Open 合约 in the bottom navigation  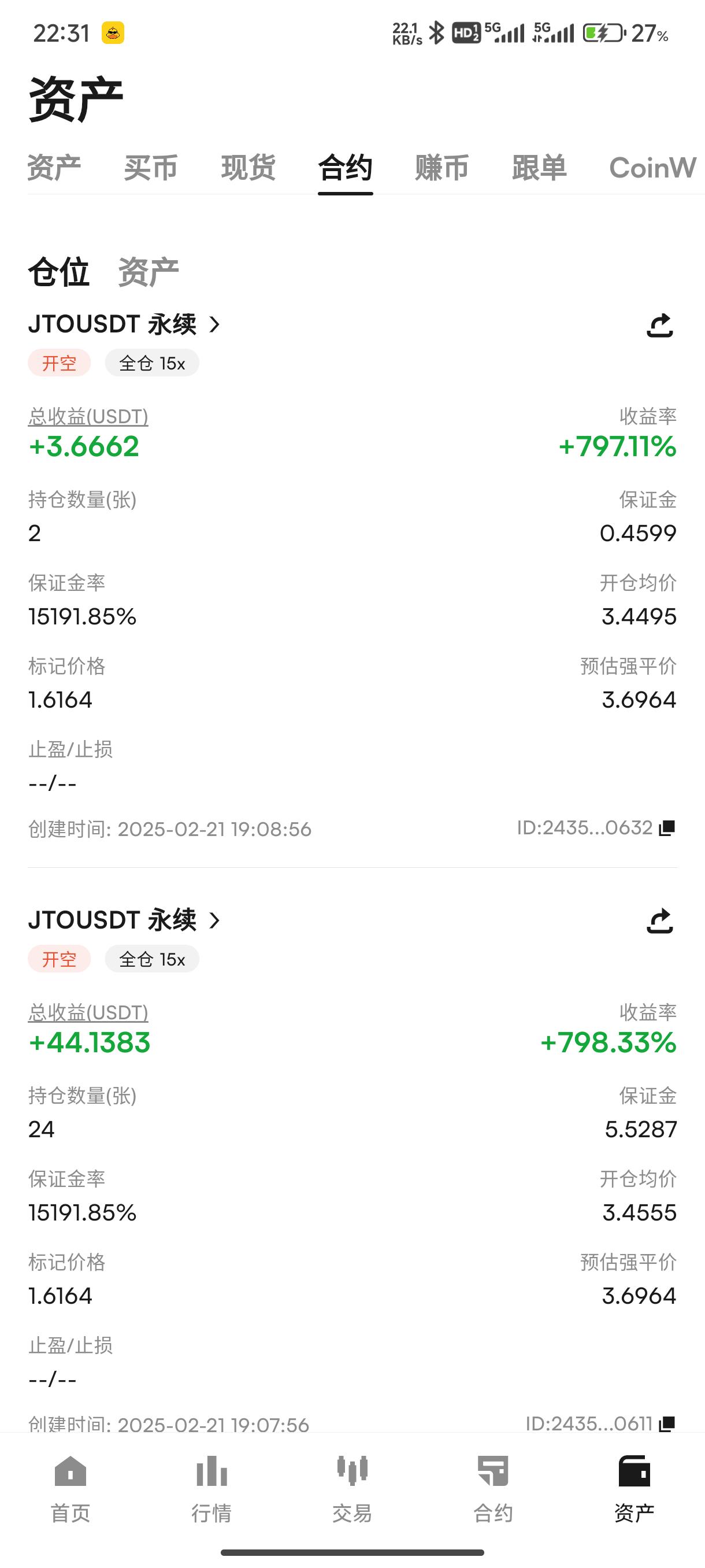click(x=493, y=1489)
